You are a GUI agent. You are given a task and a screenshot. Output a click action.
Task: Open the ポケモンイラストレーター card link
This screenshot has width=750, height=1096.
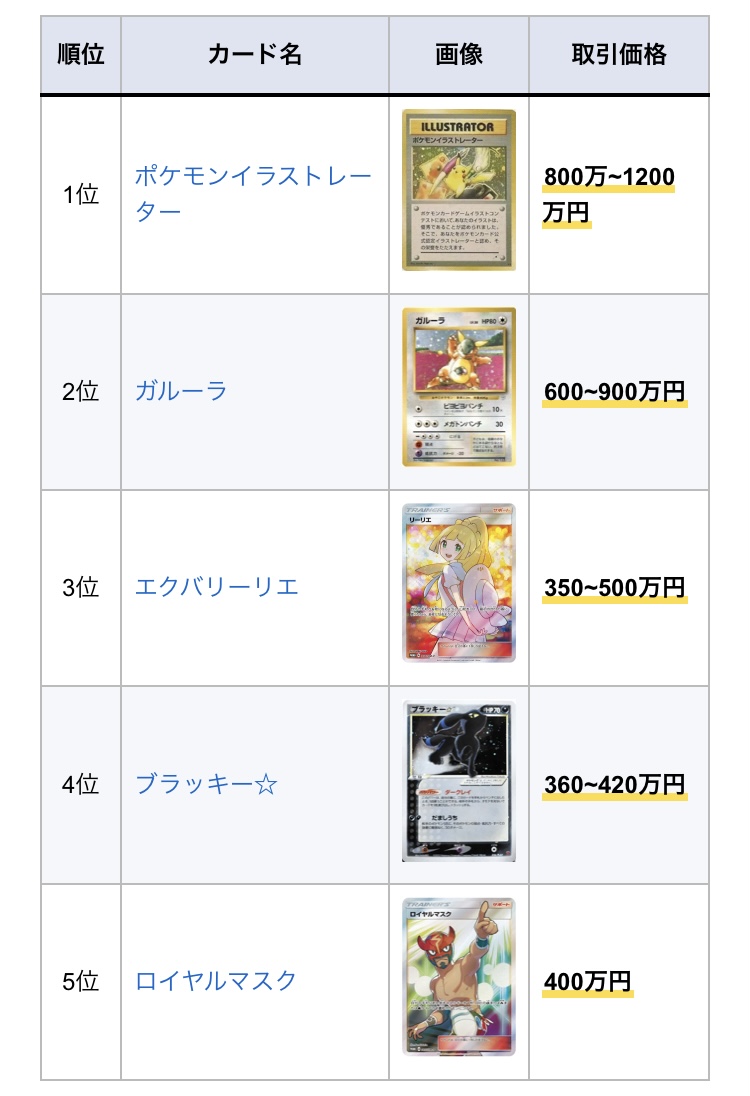252,178
